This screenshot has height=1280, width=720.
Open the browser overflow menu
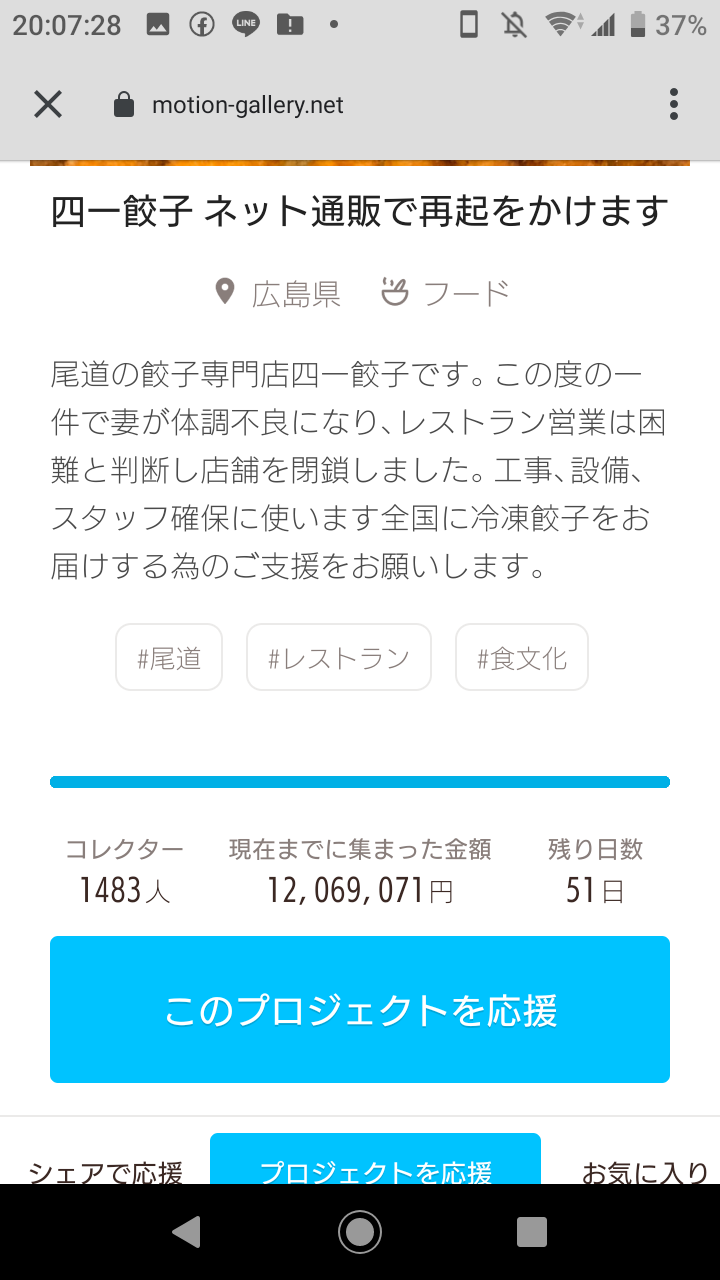[673, 104]
